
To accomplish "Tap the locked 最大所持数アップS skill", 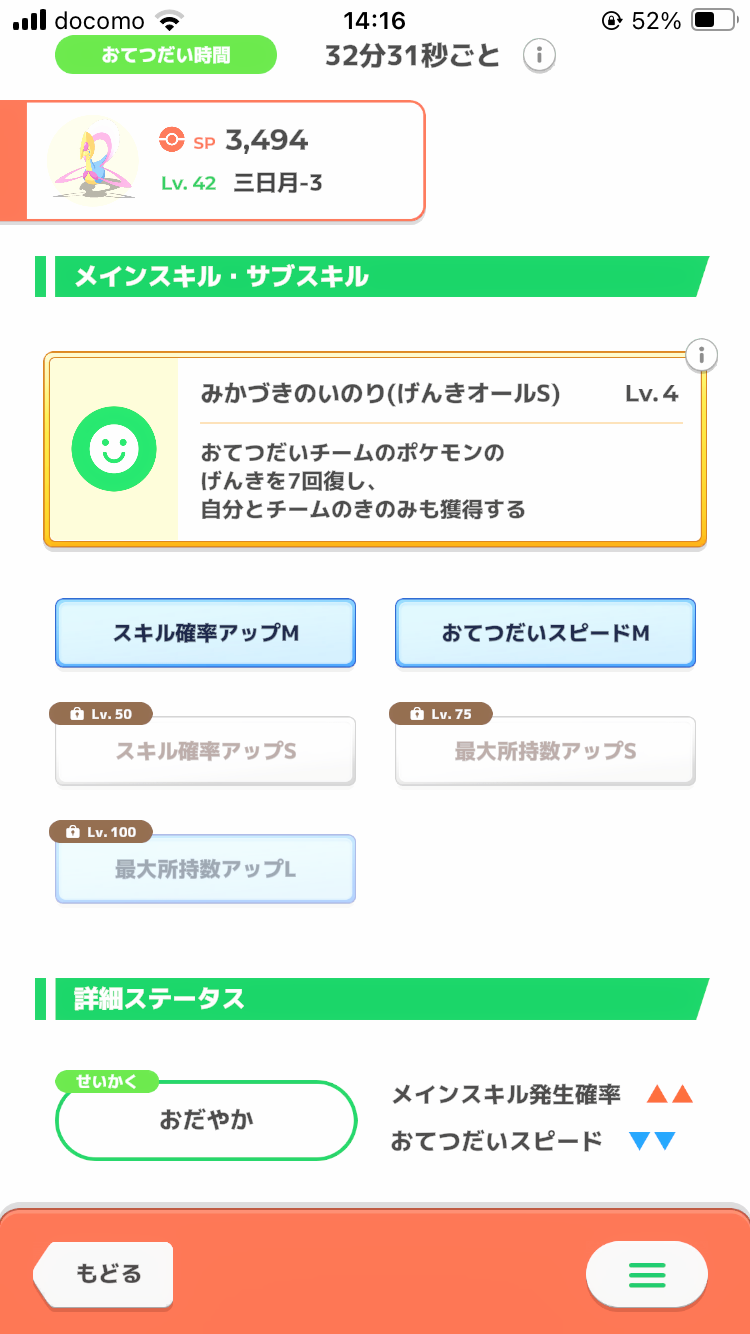I will point(545,751).
